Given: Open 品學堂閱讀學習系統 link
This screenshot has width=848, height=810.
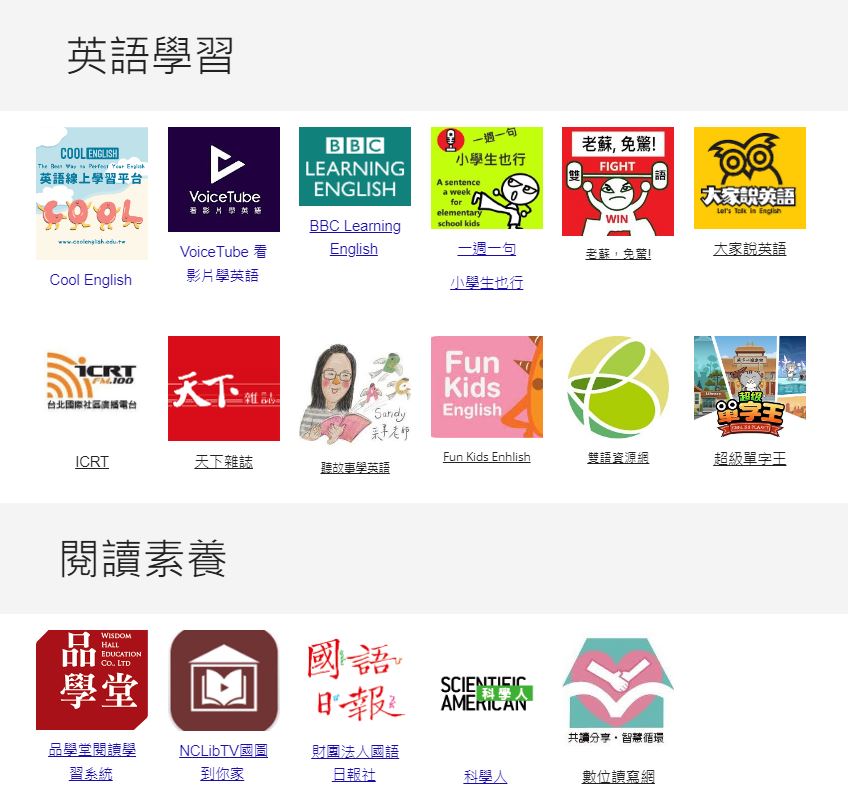Looking at the screenshot, I should [92, 750].
